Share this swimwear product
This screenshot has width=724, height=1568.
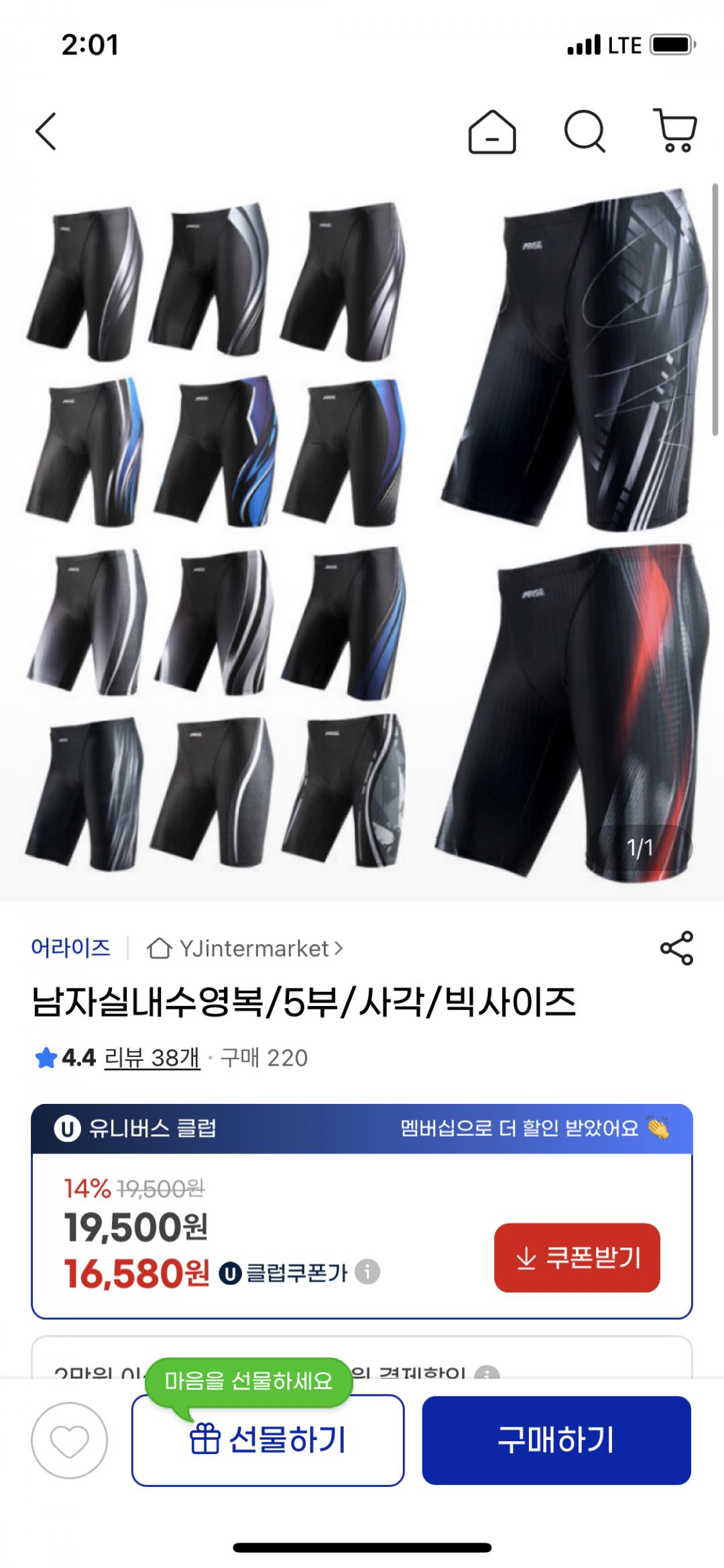point(676,948)
